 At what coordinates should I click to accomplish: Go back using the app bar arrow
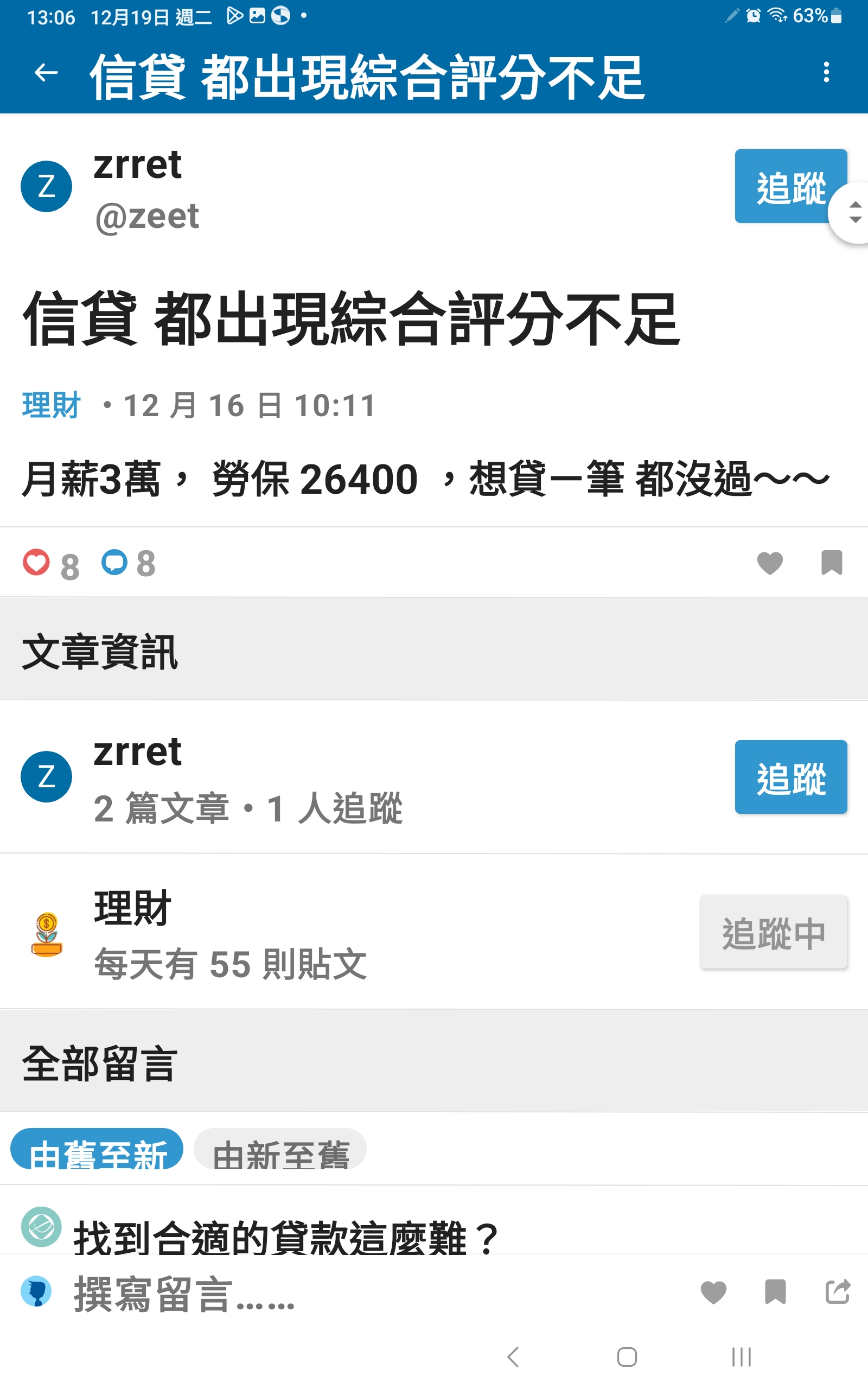(46, 73)
